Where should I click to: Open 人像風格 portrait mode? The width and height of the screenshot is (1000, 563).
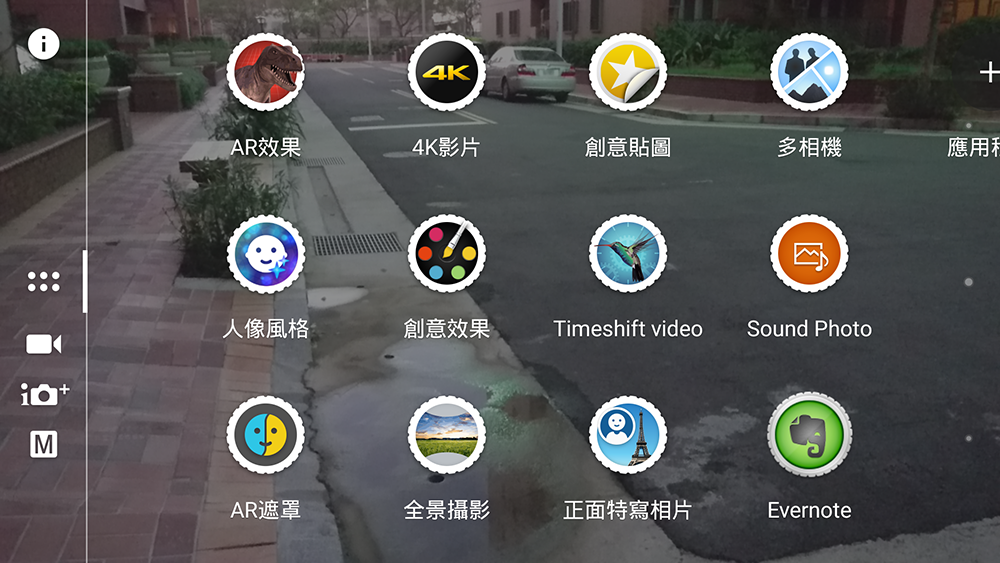[x=265, y=254]
